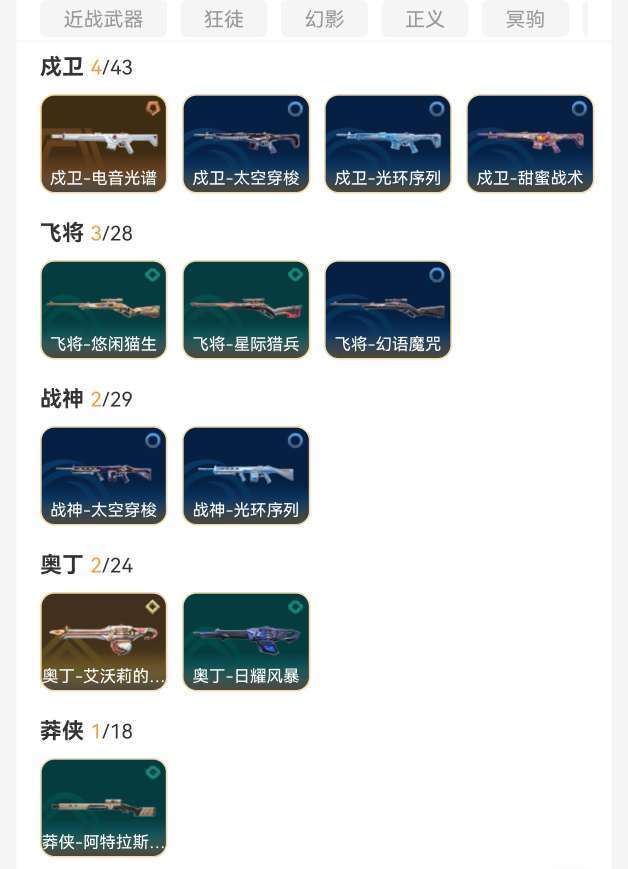Select the 飞将-星际猎兵 skin
Screen dimensions: 628x869
point(246,309)
